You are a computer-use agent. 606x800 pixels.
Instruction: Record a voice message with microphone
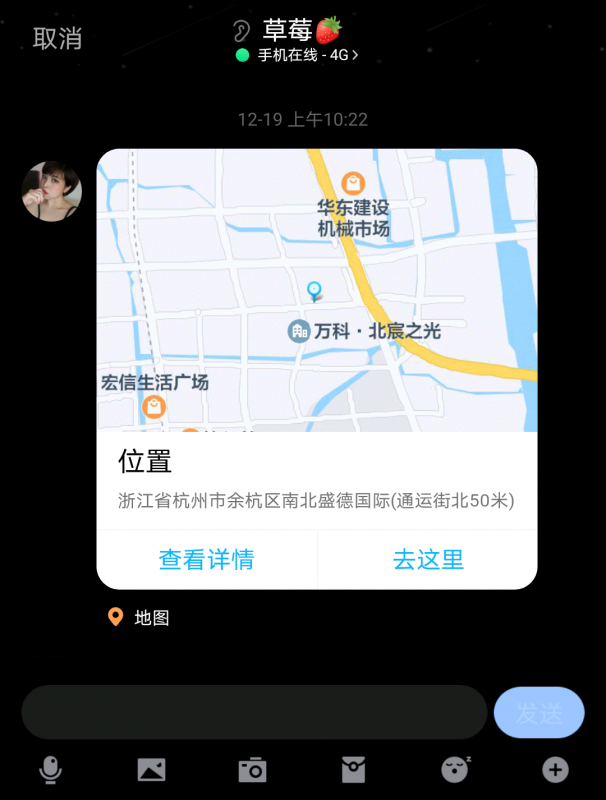[x=50, y=769]
